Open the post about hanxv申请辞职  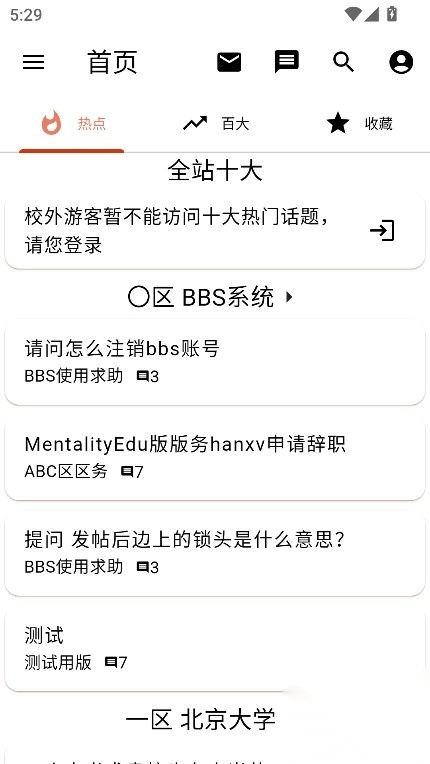click(x=215, y=457)
